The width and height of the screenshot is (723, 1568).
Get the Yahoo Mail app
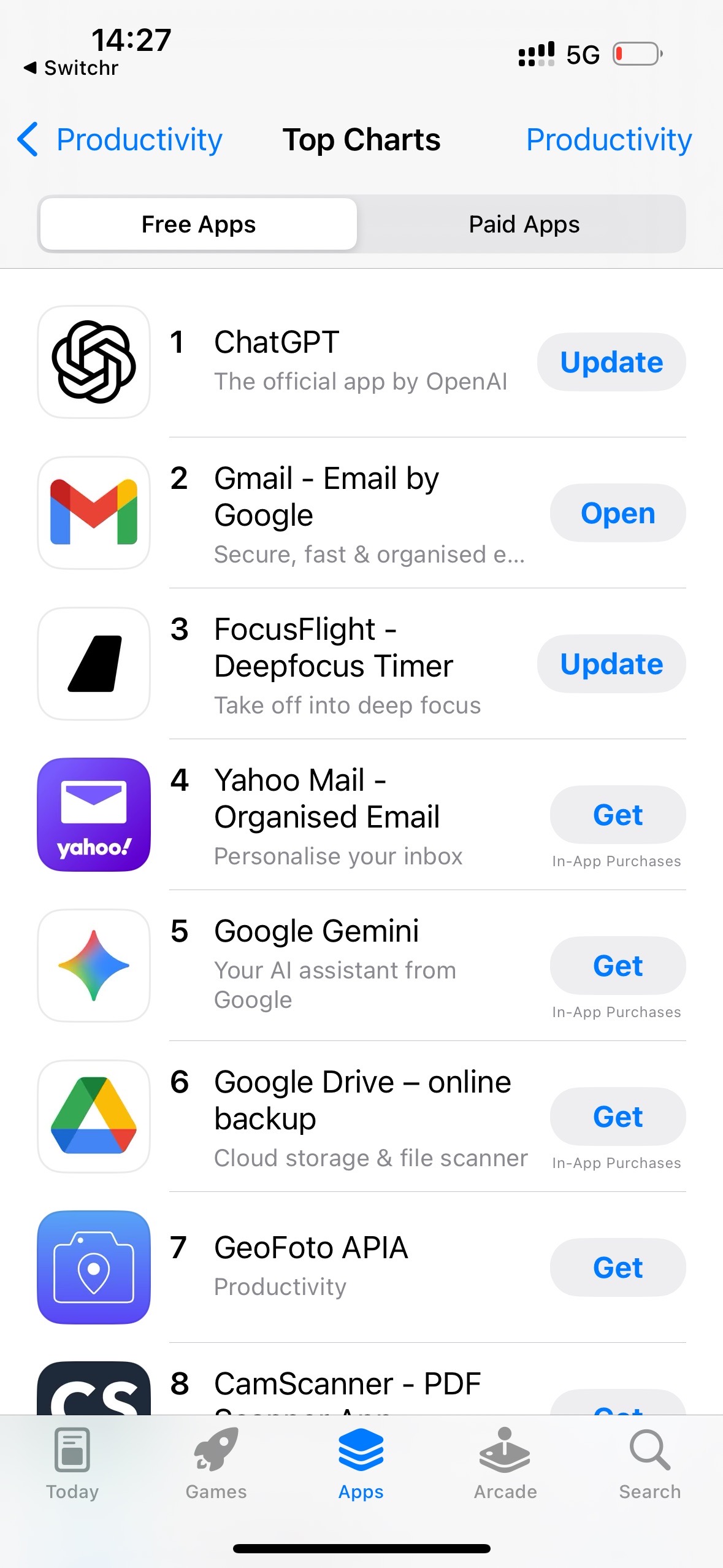[x=618, y=815]
